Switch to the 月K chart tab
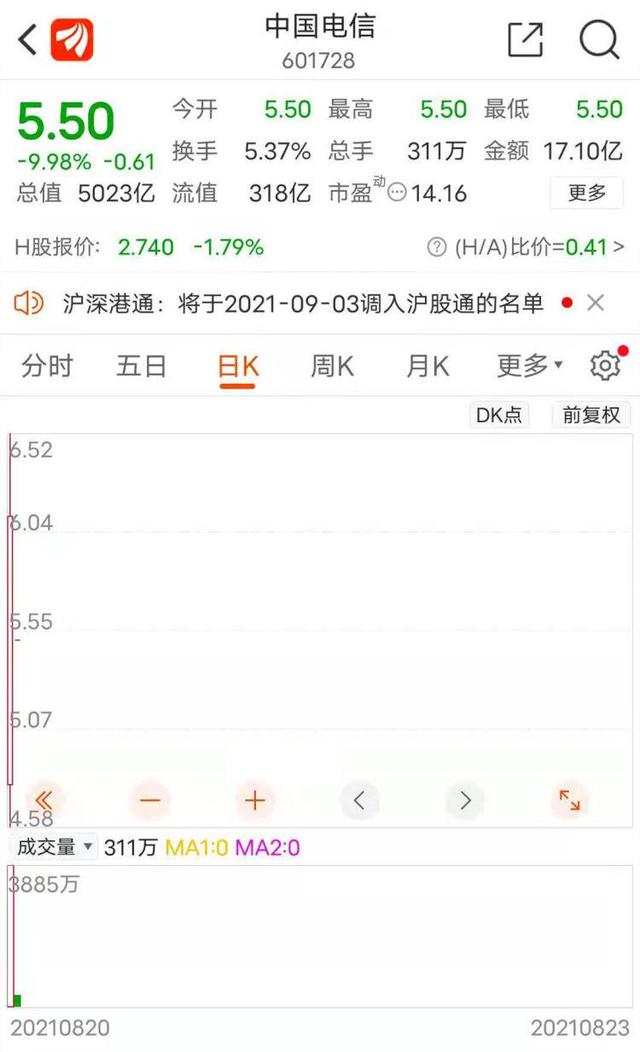 click(427, 366)
